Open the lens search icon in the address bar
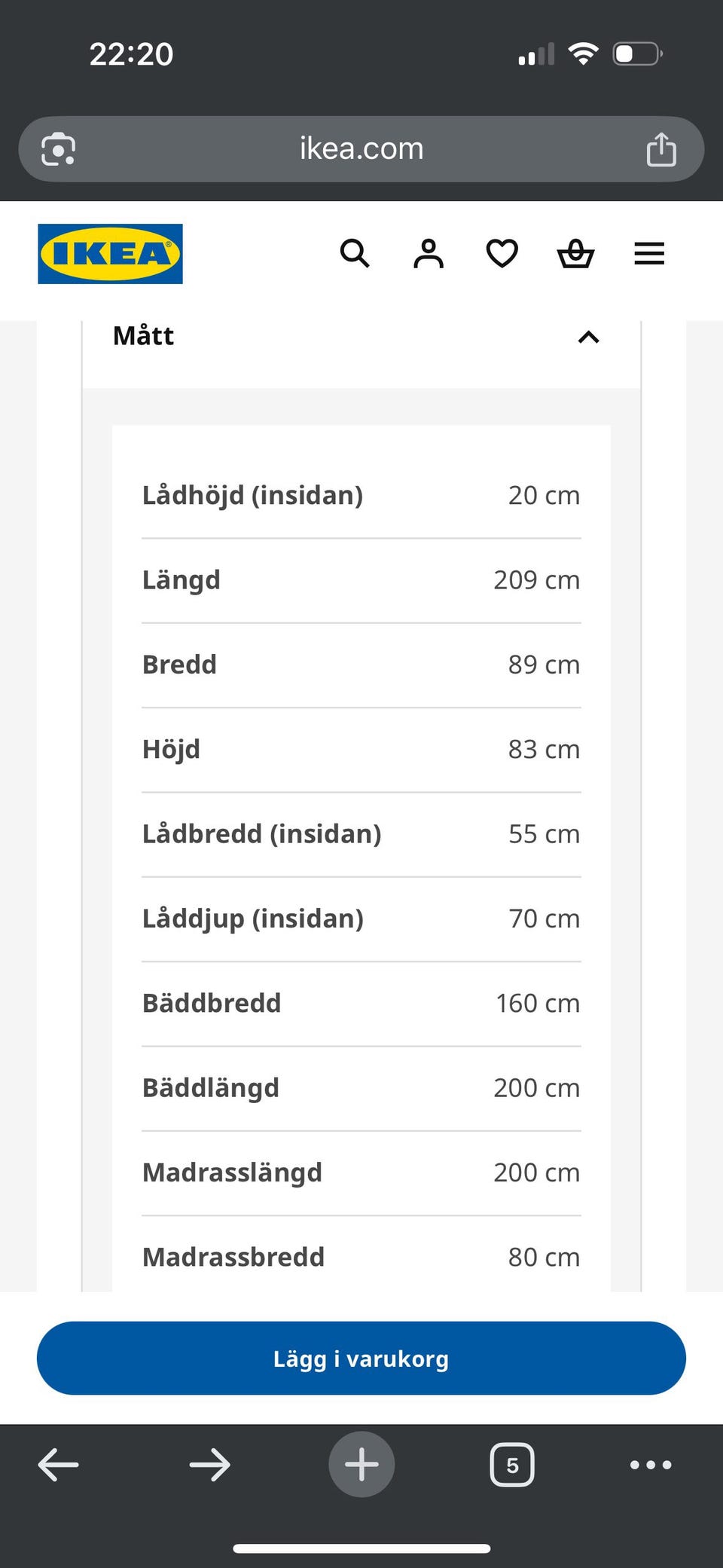Image resolution: width=723 pixels, height=1568 pixels. [x=58, y=148]
